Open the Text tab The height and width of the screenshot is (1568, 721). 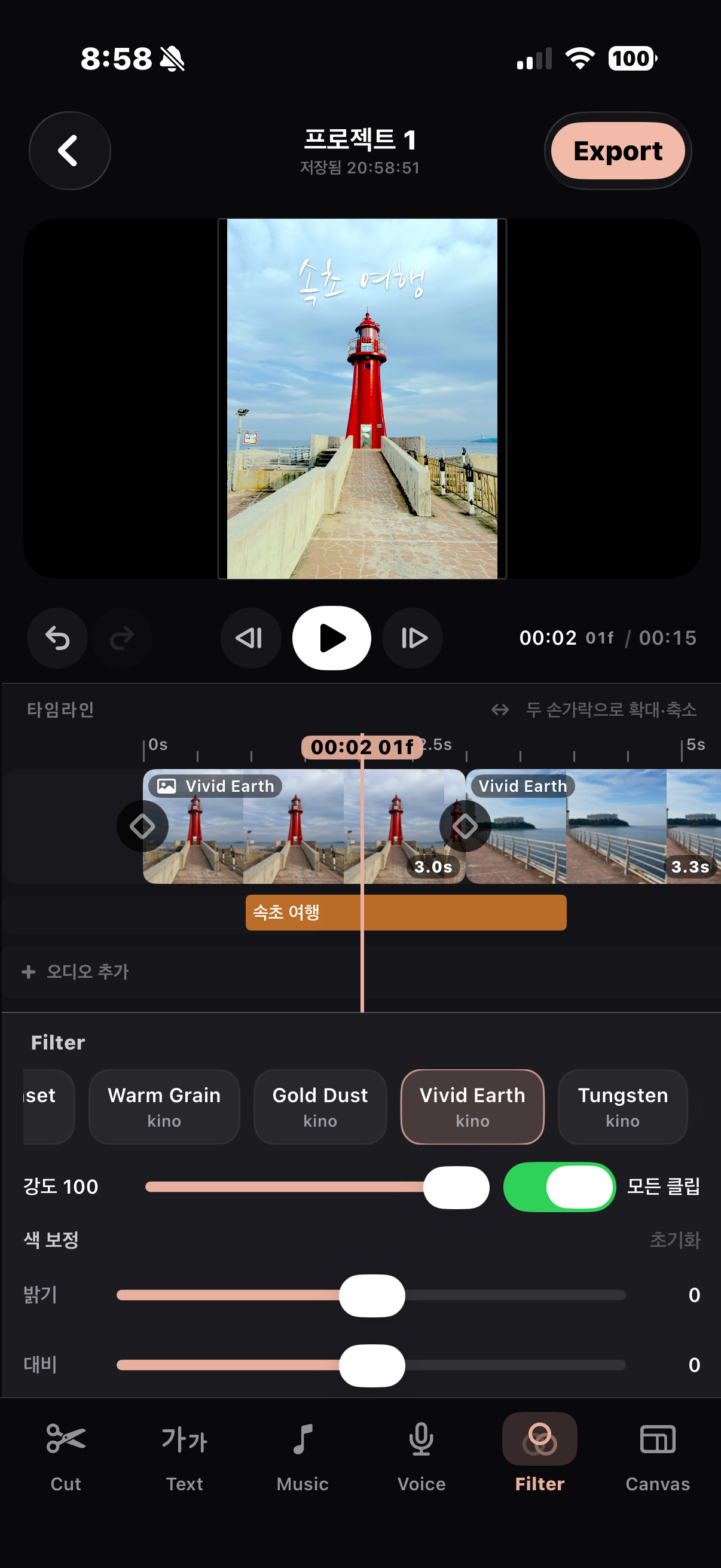[x=184, y=1457]
